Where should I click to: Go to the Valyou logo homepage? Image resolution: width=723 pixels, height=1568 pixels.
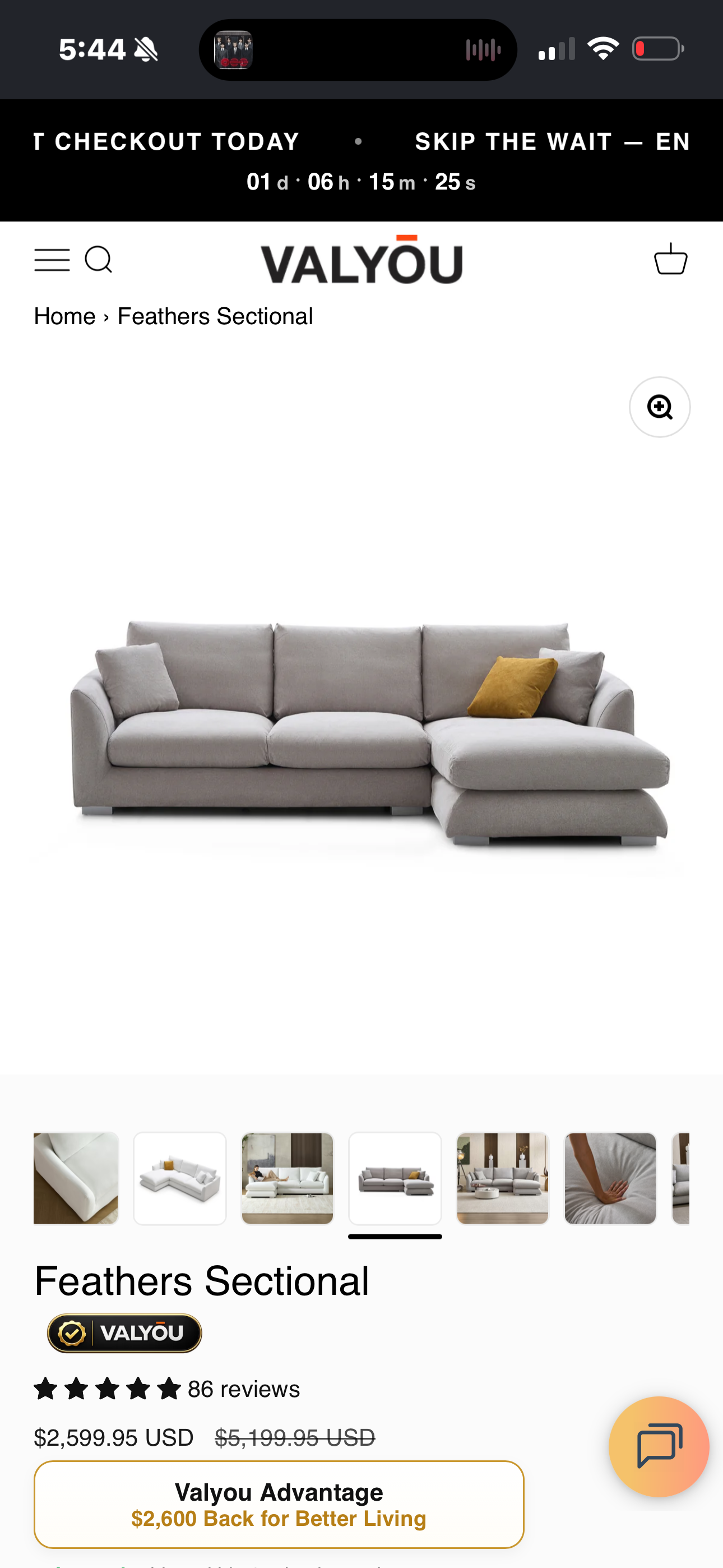(361, 260)
